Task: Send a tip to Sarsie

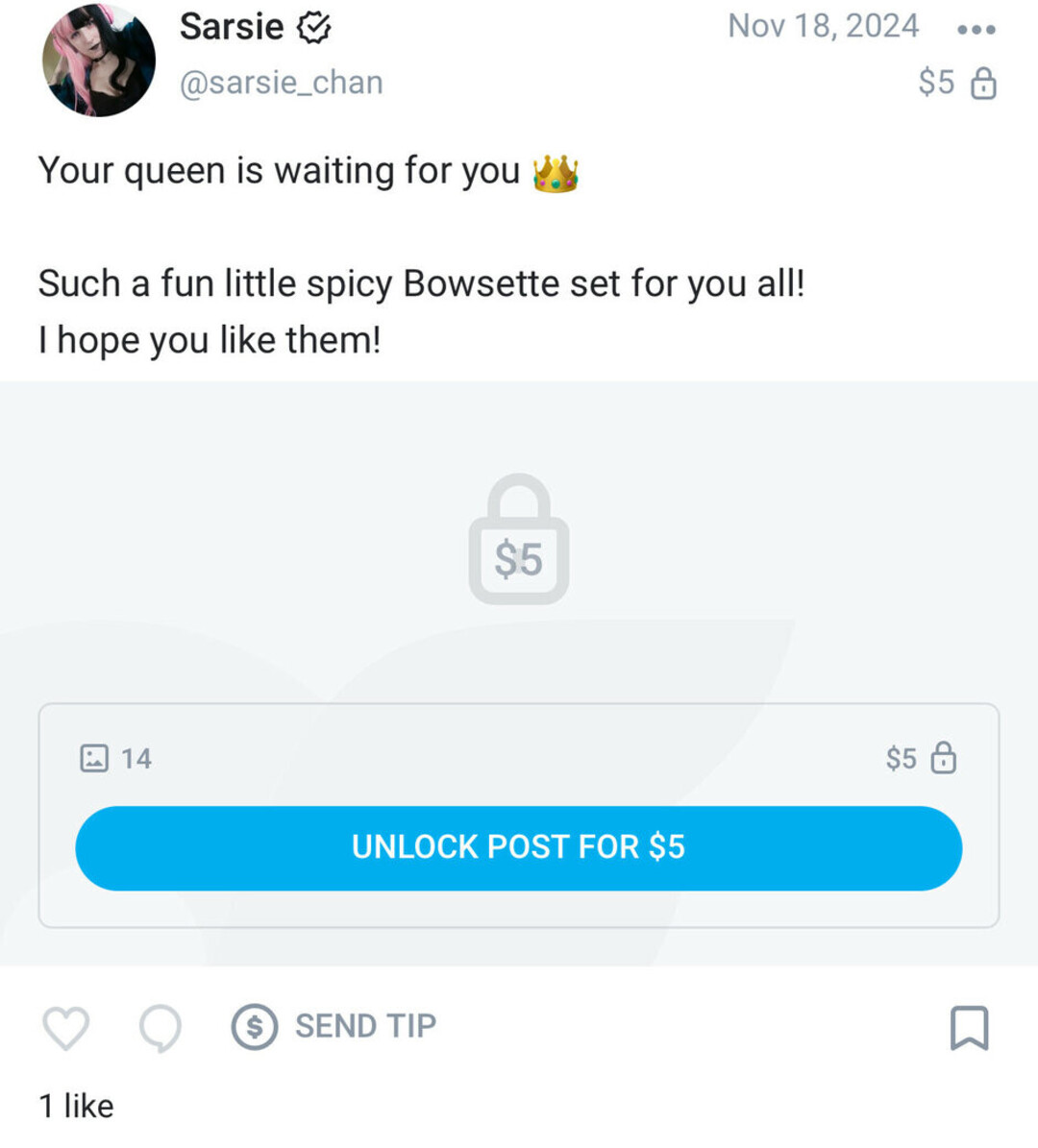Action: point(334,1026)
